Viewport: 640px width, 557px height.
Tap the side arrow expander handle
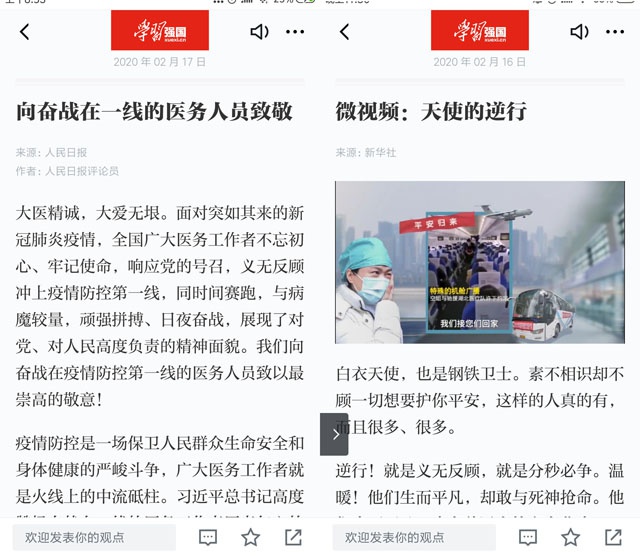click(335, 434)
